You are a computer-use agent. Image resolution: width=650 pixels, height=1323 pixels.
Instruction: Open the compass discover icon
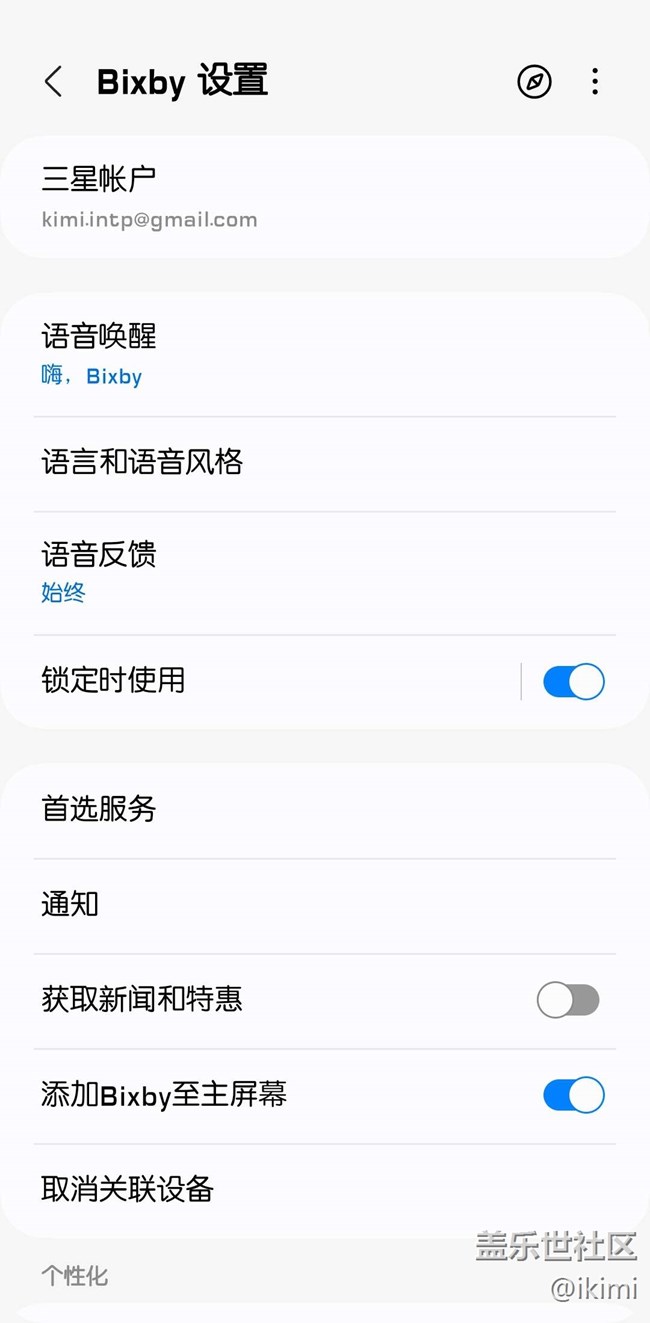point(534,82)
